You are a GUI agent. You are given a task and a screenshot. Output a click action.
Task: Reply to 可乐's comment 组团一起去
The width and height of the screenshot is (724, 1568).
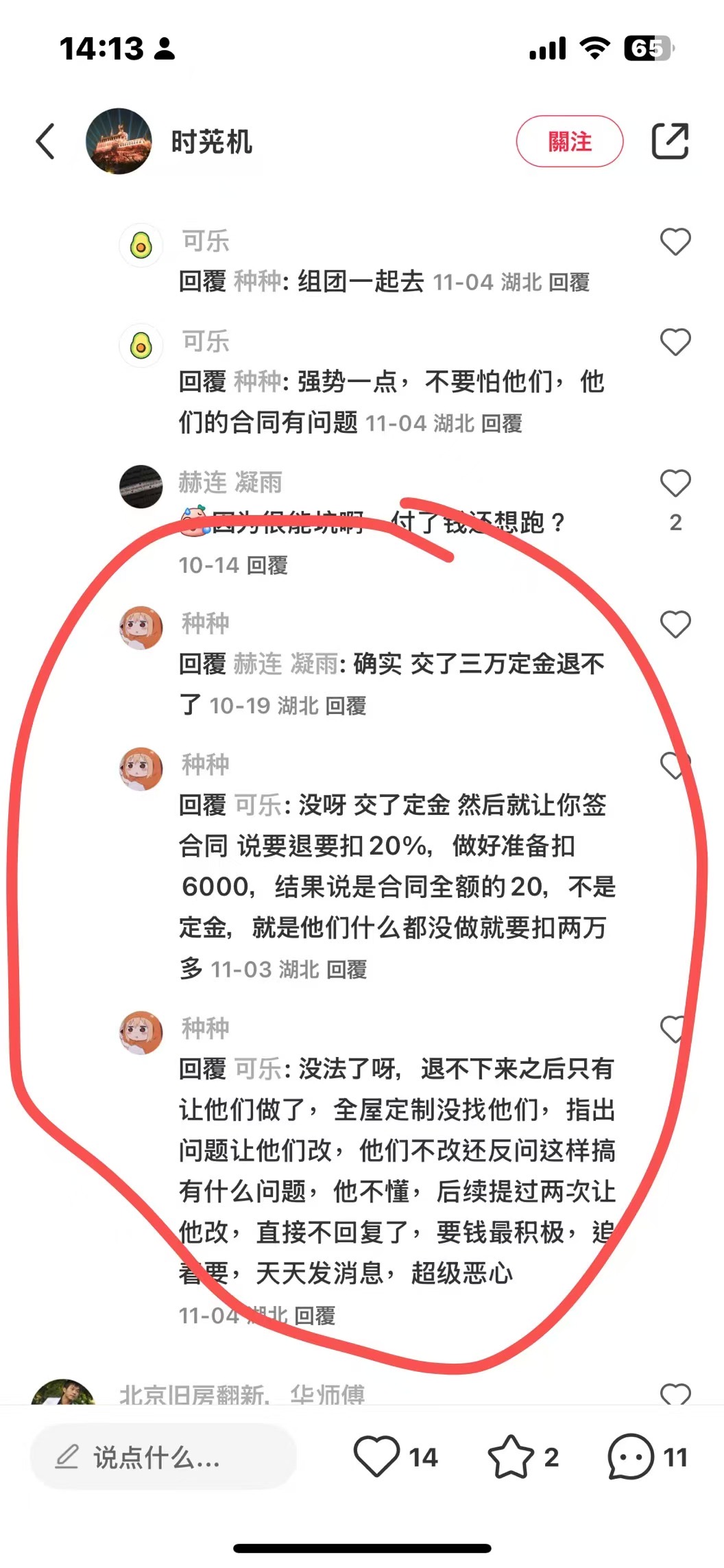(569, 282)
